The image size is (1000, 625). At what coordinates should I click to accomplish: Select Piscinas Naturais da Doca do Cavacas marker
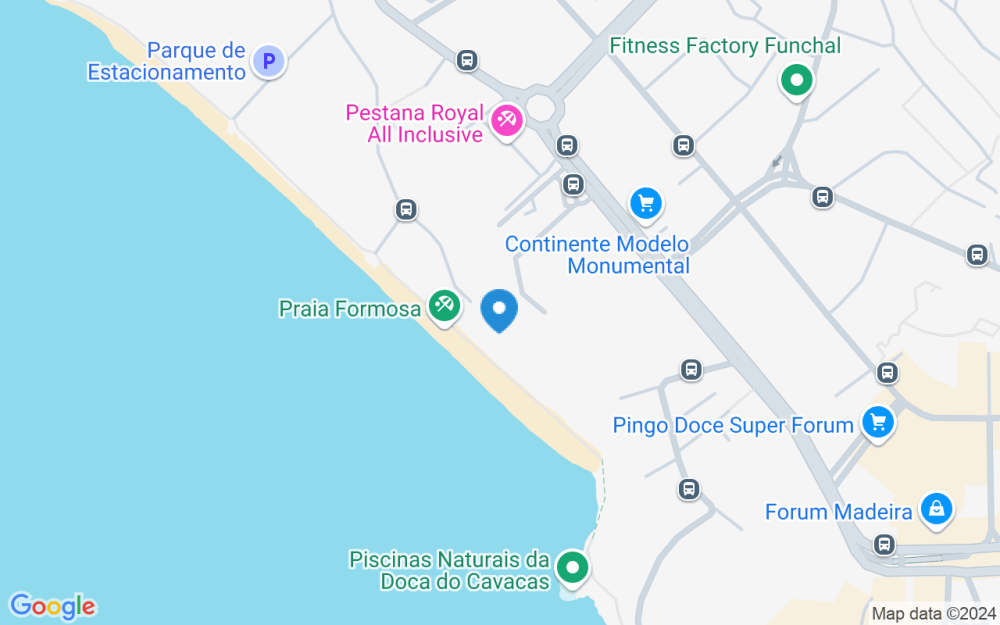(x=572, y=568)
